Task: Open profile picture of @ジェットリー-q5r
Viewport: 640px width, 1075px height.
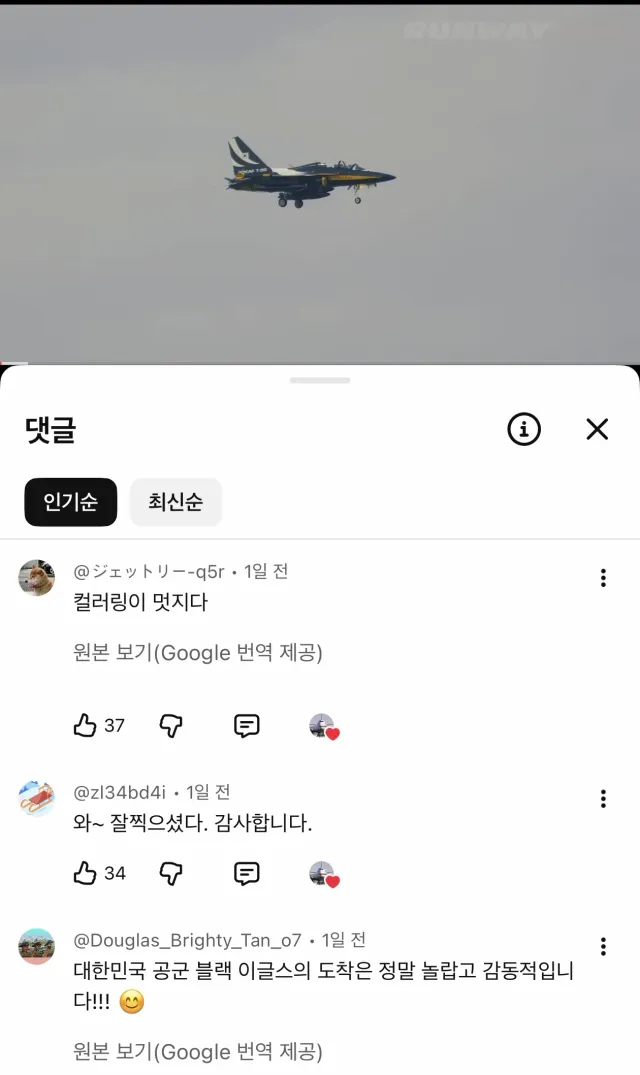Action: tap(37, 578)
